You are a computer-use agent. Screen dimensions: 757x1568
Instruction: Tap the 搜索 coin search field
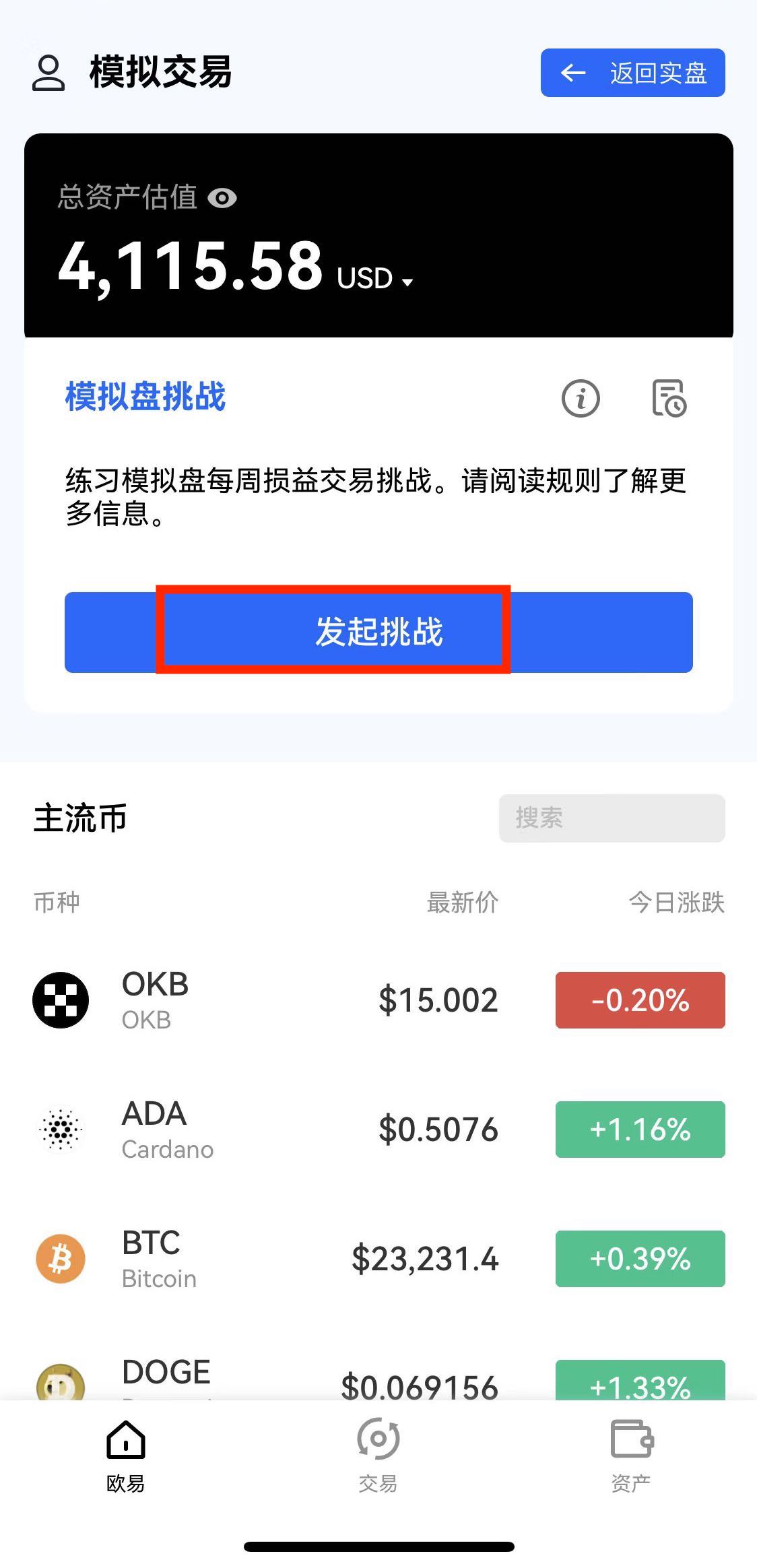[x=612, y=818]
